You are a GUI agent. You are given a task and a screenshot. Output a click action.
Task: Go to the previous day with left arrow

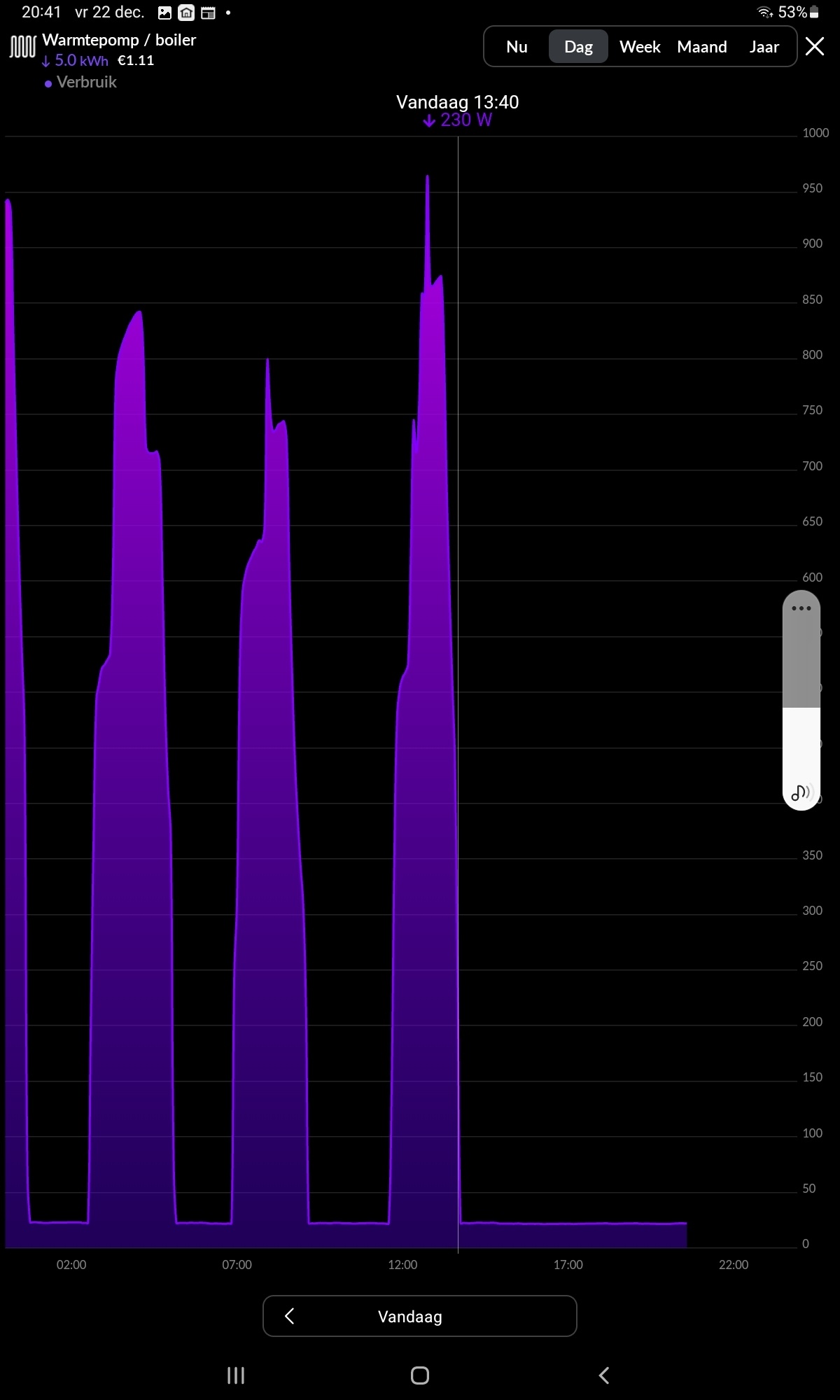289,1316
